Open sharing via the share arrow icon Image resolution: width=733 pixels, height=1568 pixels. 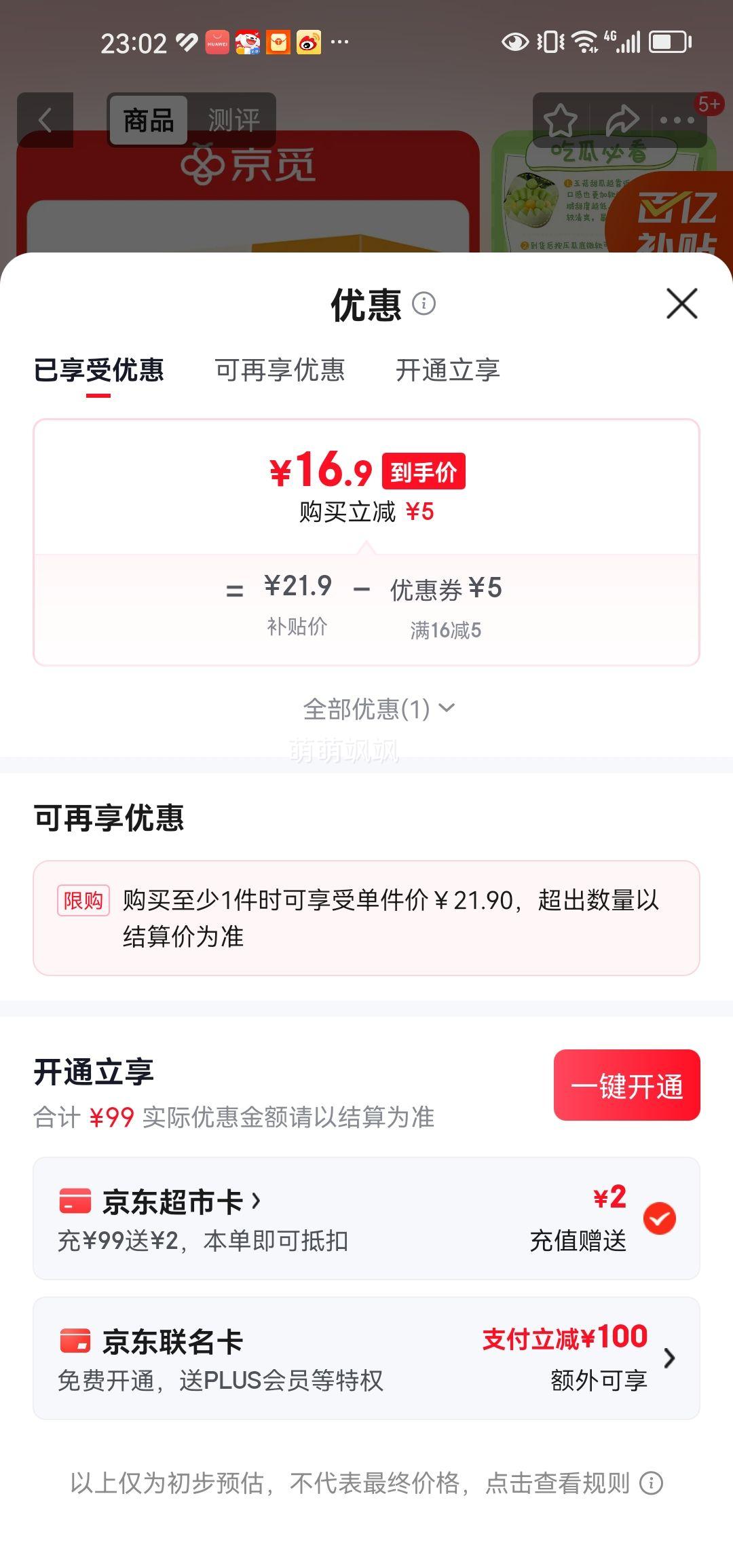[x=622, y=119]
